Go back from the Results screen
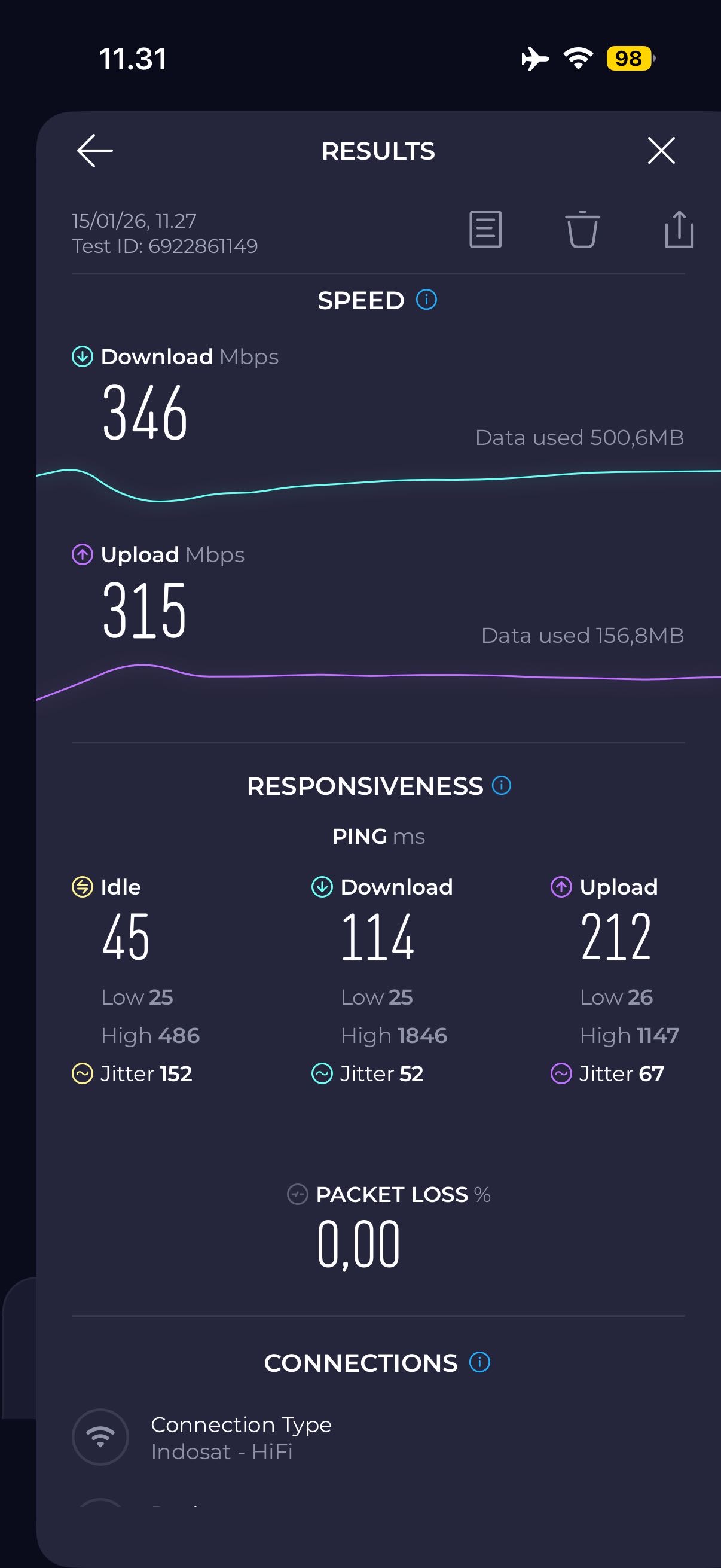Screen dimensions: 721x1568 tap(95, 150)
